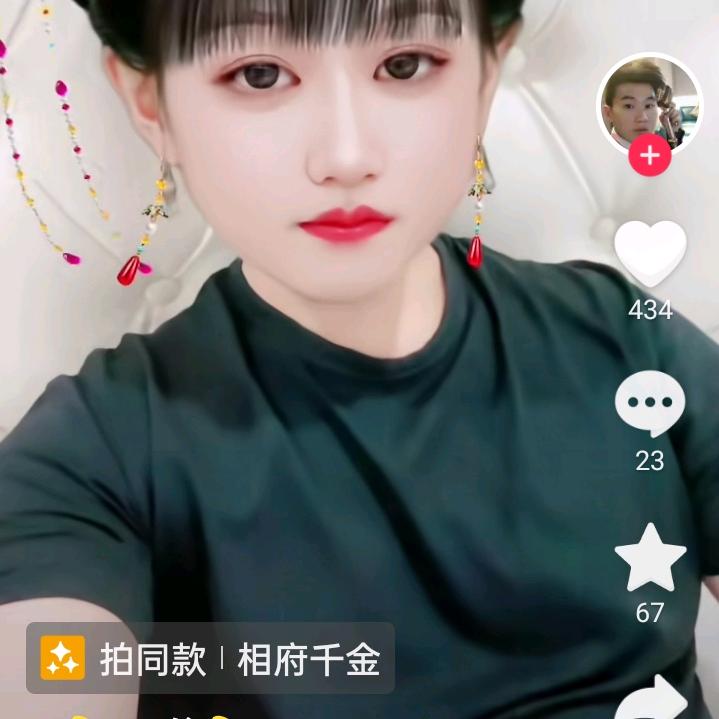719x719 pixels.
Task: Follow the creator with the plus button
Action: tap(649, 156)
